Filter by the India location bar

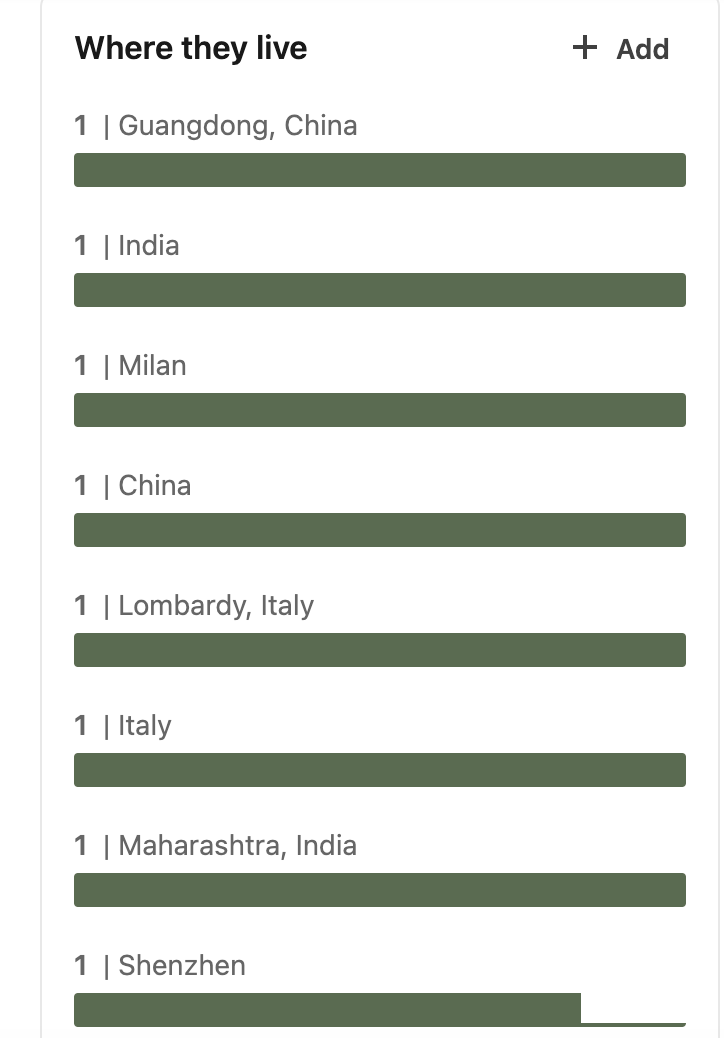tap(380, 290)
